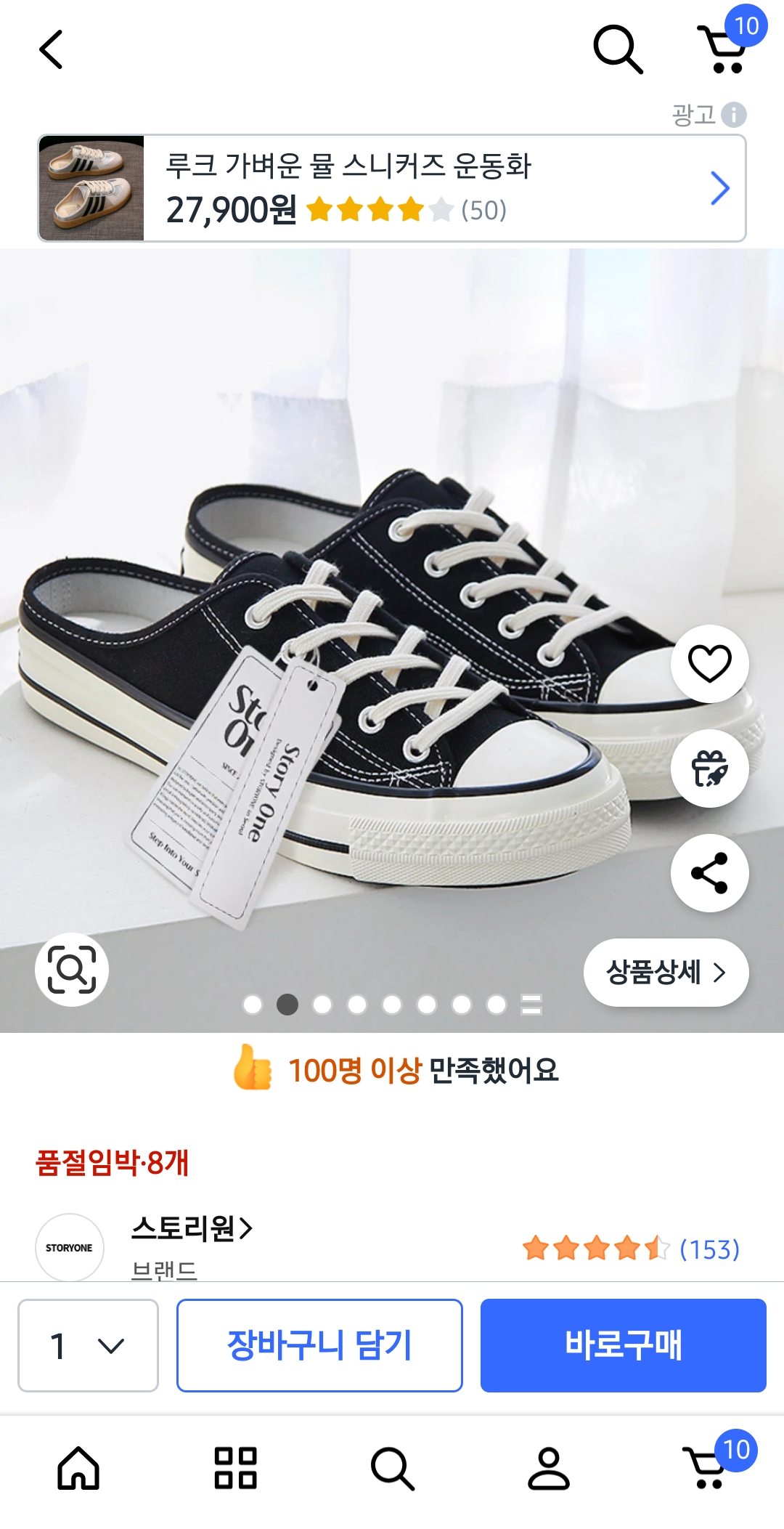Go to the home tab
Screen dimensions: 784x1529
pyautogui.click(x=78, y=1468)
